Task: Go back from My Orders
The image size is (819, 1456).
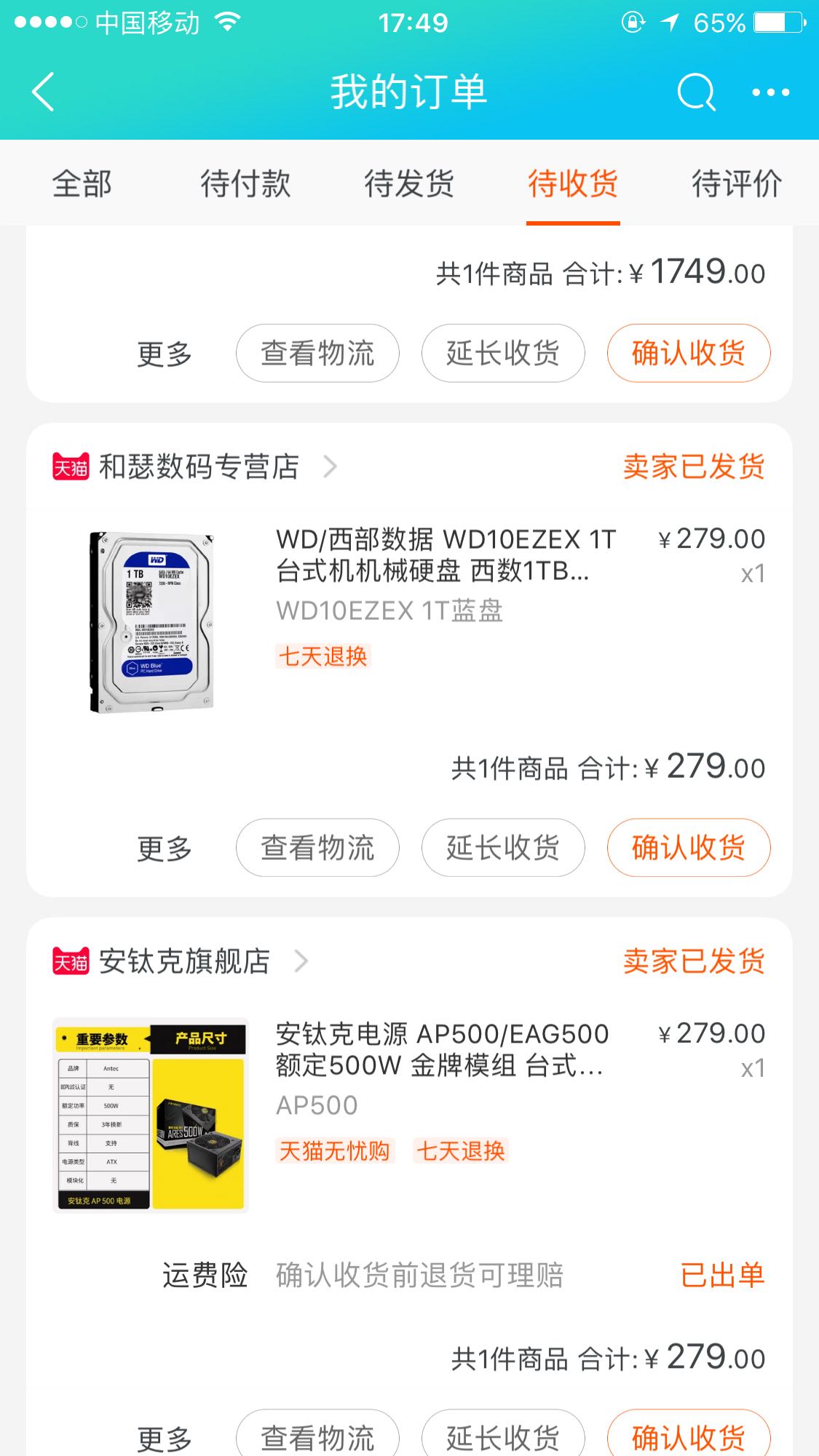Action: pos(44,92)
